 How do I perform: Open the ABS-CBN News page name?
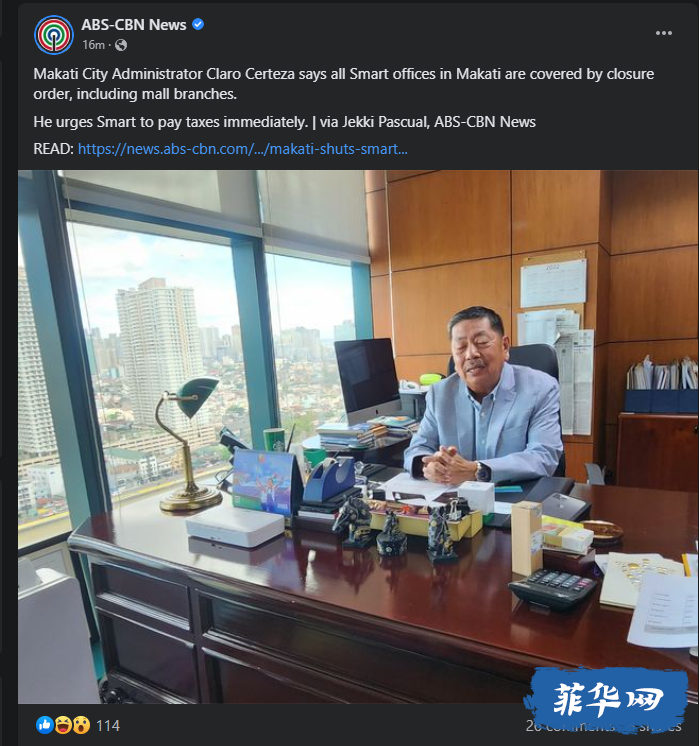pyautogui.click(x=134, y=24)
